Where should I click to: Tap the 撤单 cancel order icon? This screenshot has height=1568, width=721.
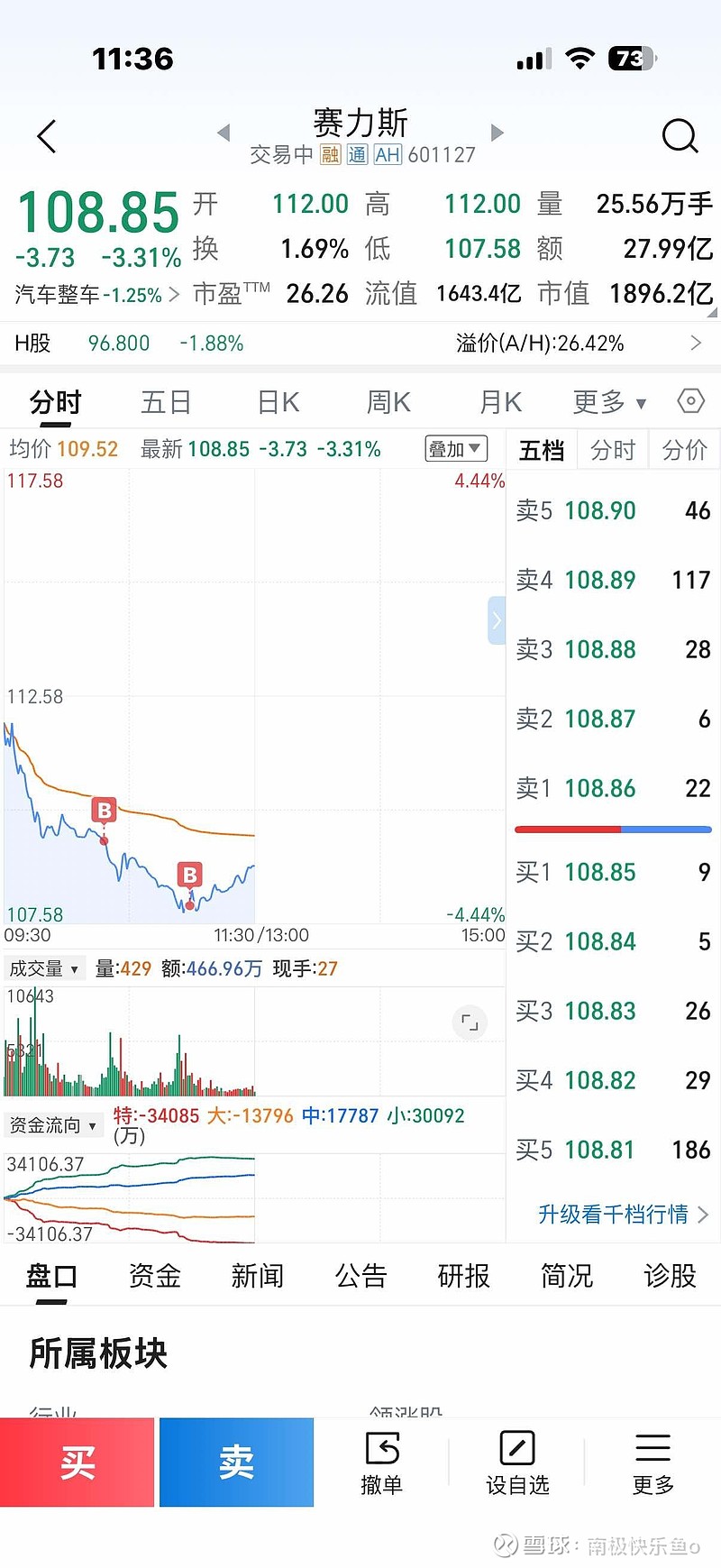382,1461
